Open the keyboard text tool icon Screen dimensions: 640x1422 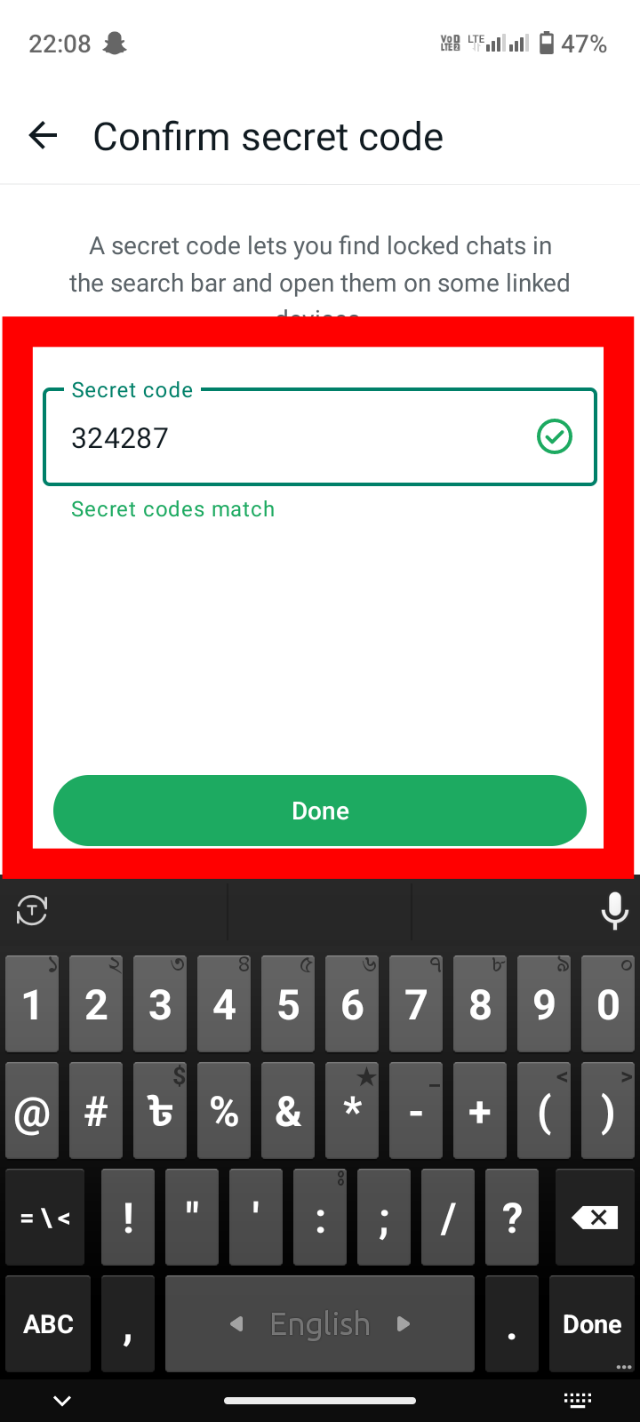(32, 910)
